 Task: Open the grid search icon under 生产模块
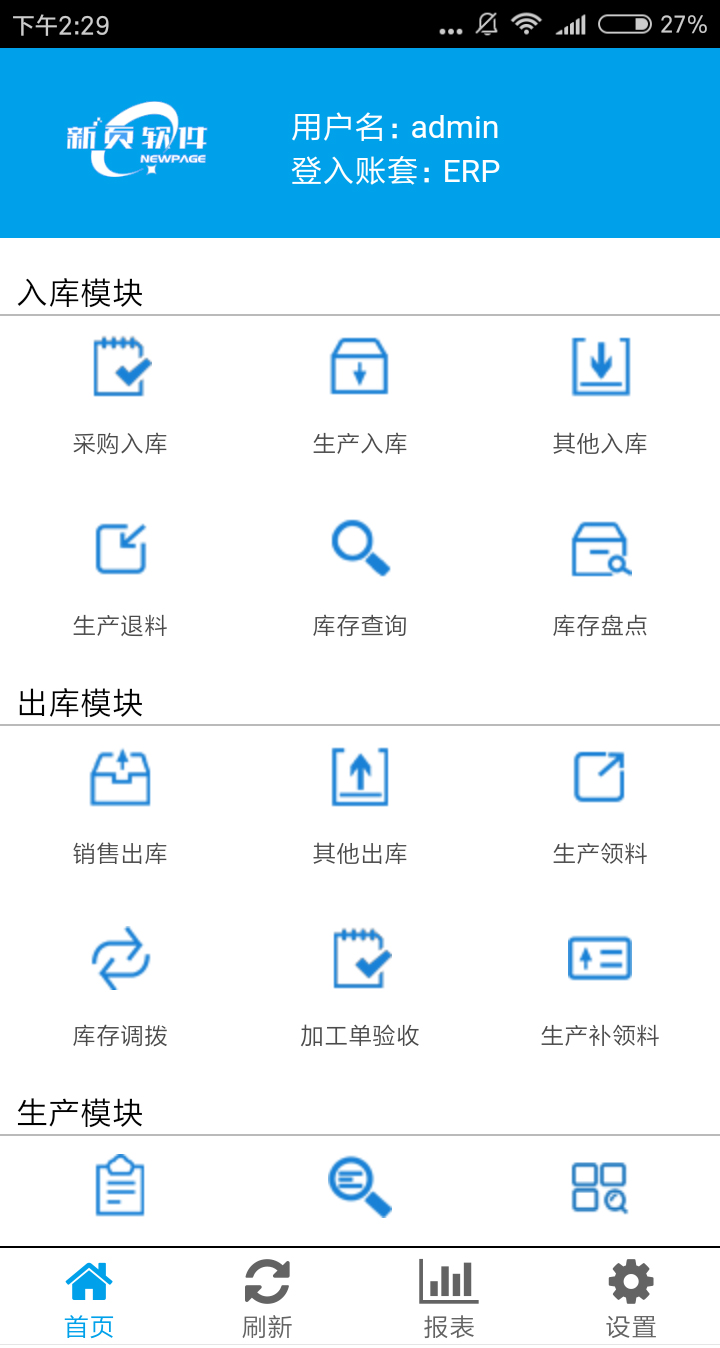(600, 1185)
